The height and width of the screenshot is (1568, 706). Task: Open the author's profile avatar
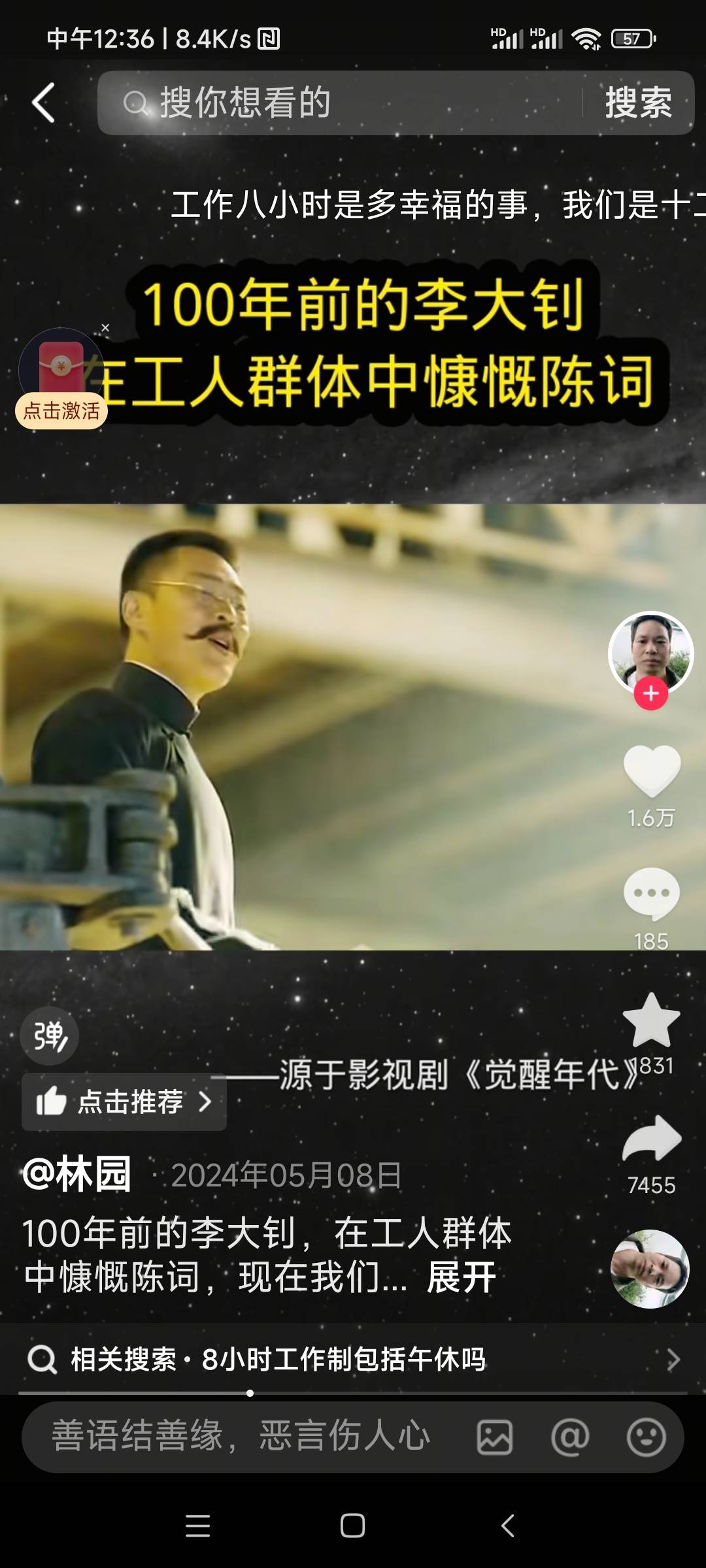click(650, 652)
